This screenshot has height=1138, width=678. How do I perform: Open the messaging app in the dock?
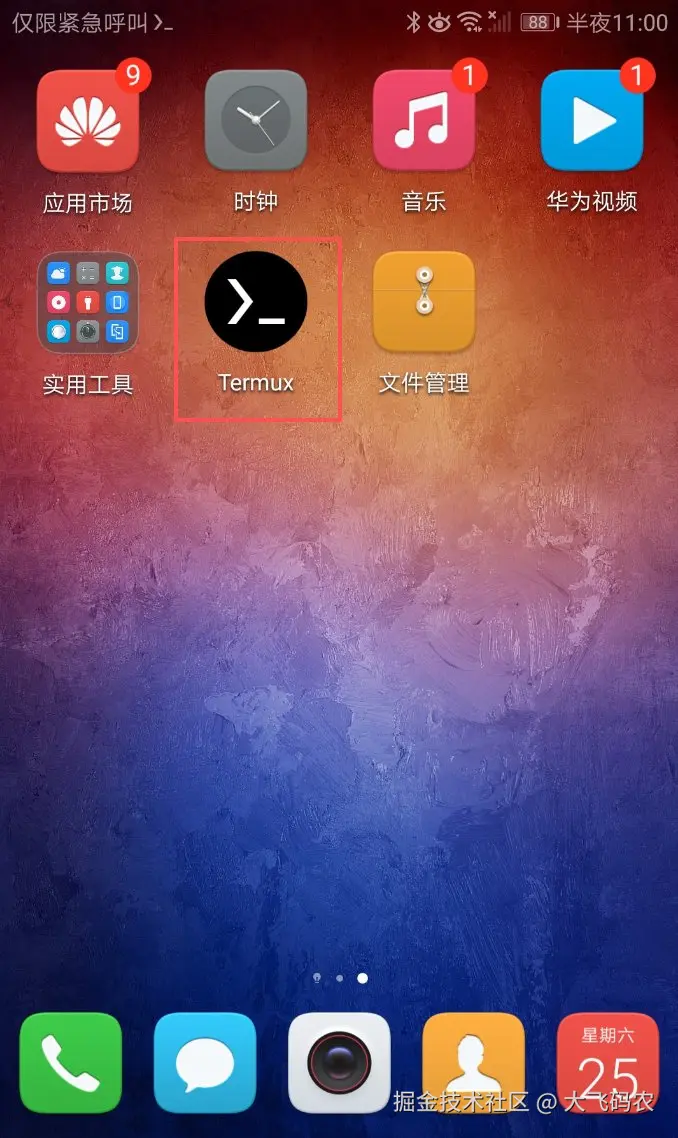[204, 1062]
